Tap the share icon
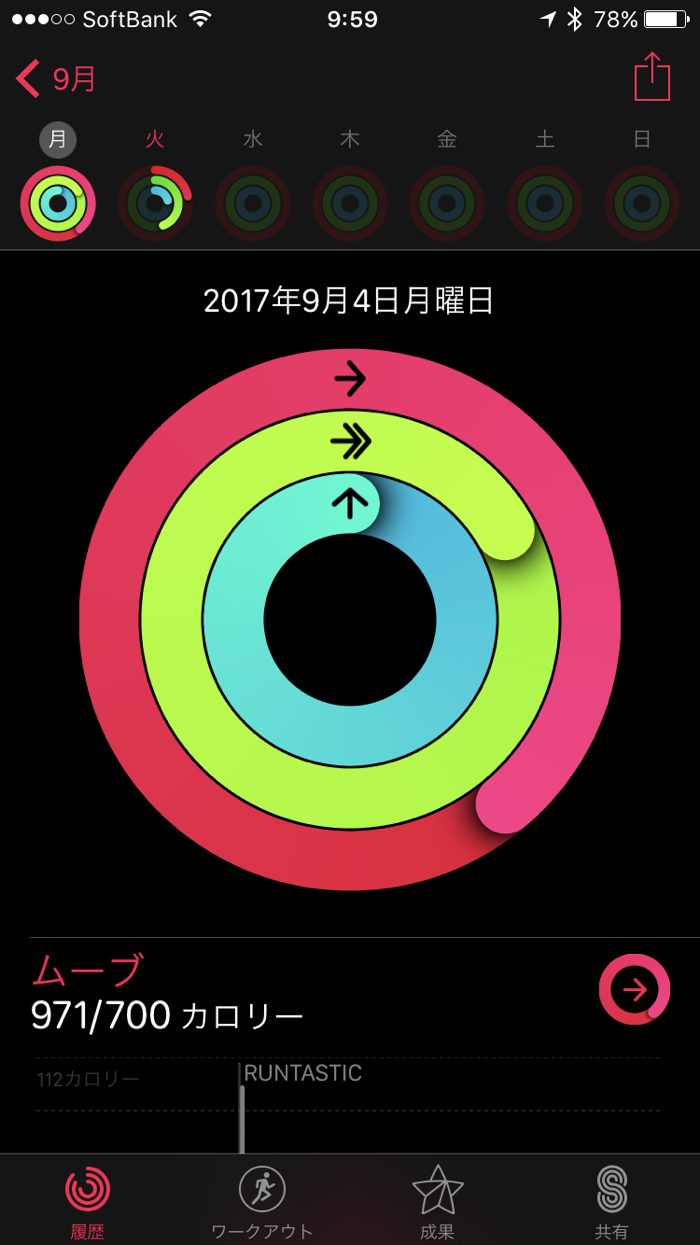Screen dimensions: 700x1245 click(x=652, y=76)
